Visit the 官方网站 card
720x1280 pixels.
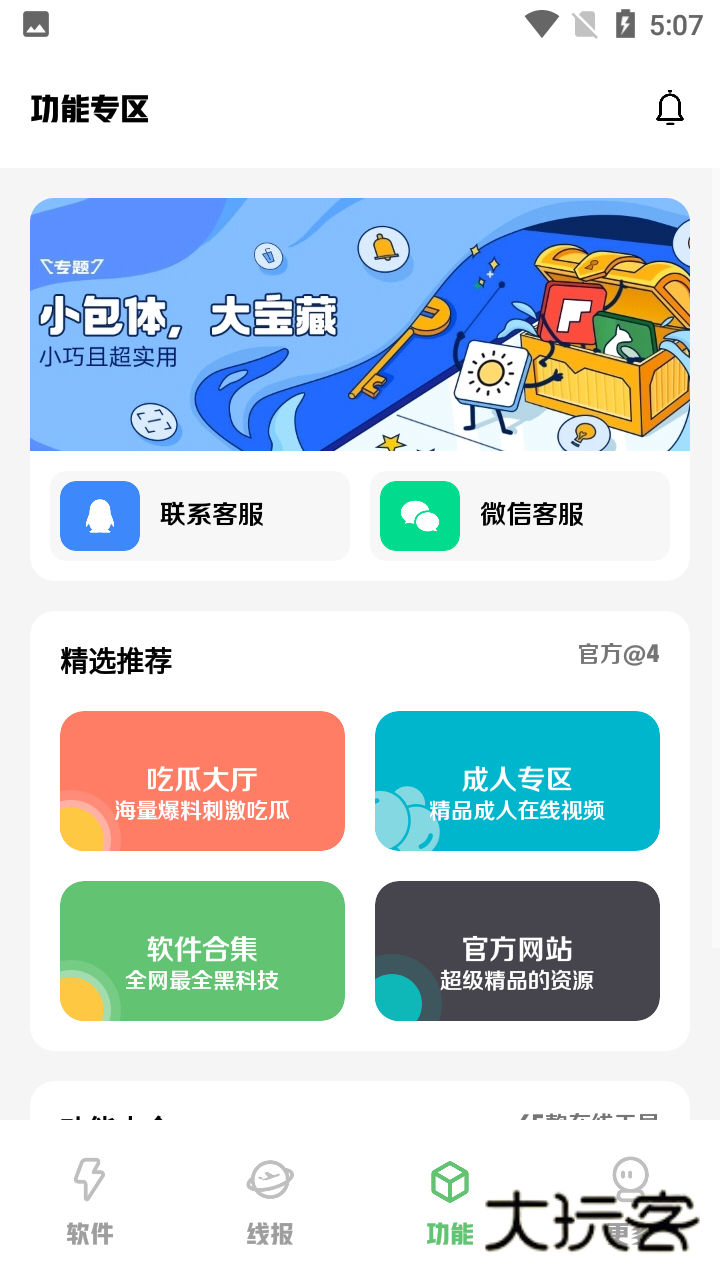tap(517, 950)
